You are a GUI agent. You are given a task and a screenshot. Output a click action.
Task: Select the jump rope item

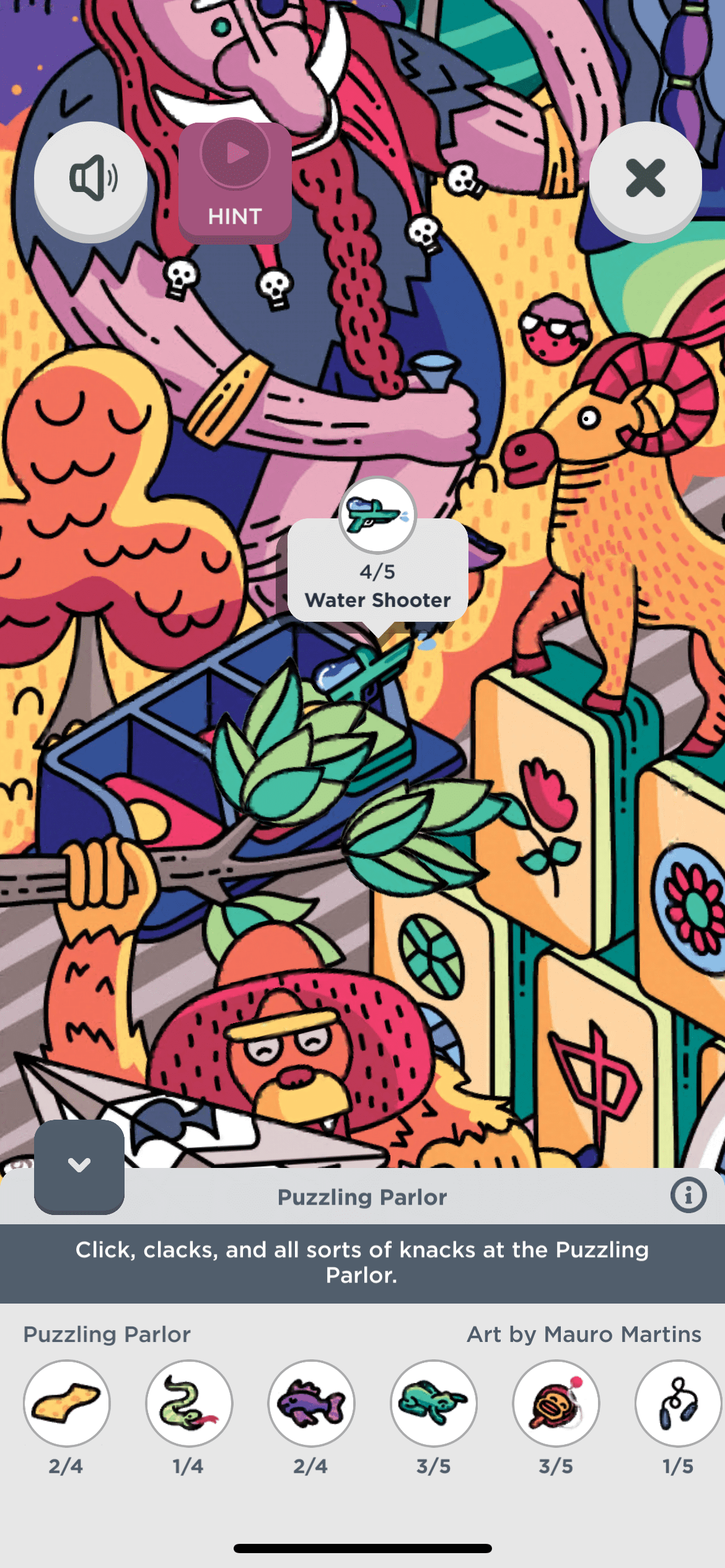coord(678,1403)
